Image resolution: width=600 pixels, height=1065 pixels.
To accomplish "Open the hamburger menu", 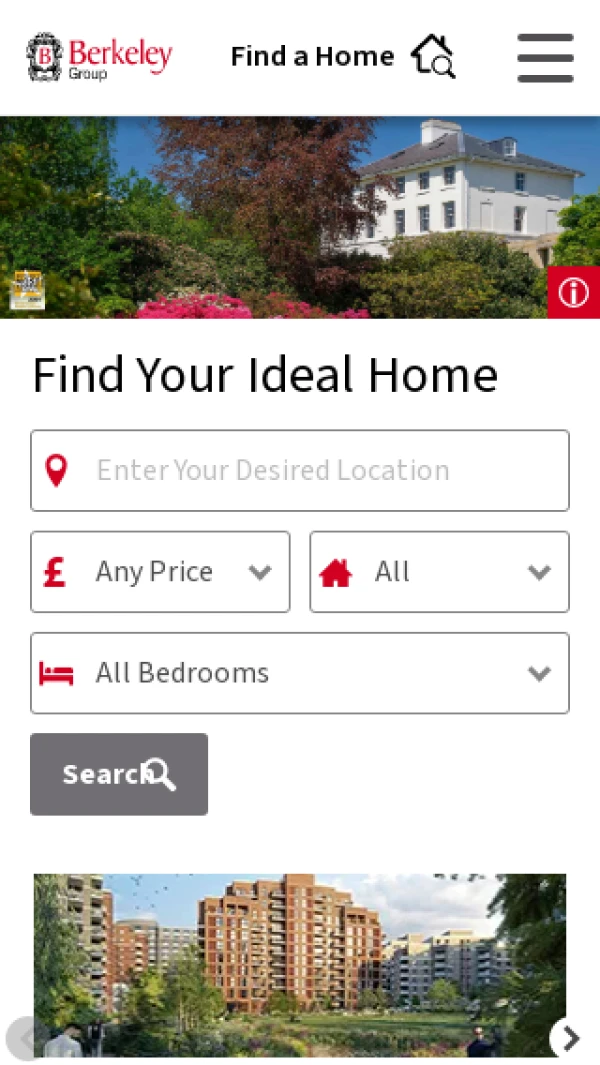I will coord(545,57).
